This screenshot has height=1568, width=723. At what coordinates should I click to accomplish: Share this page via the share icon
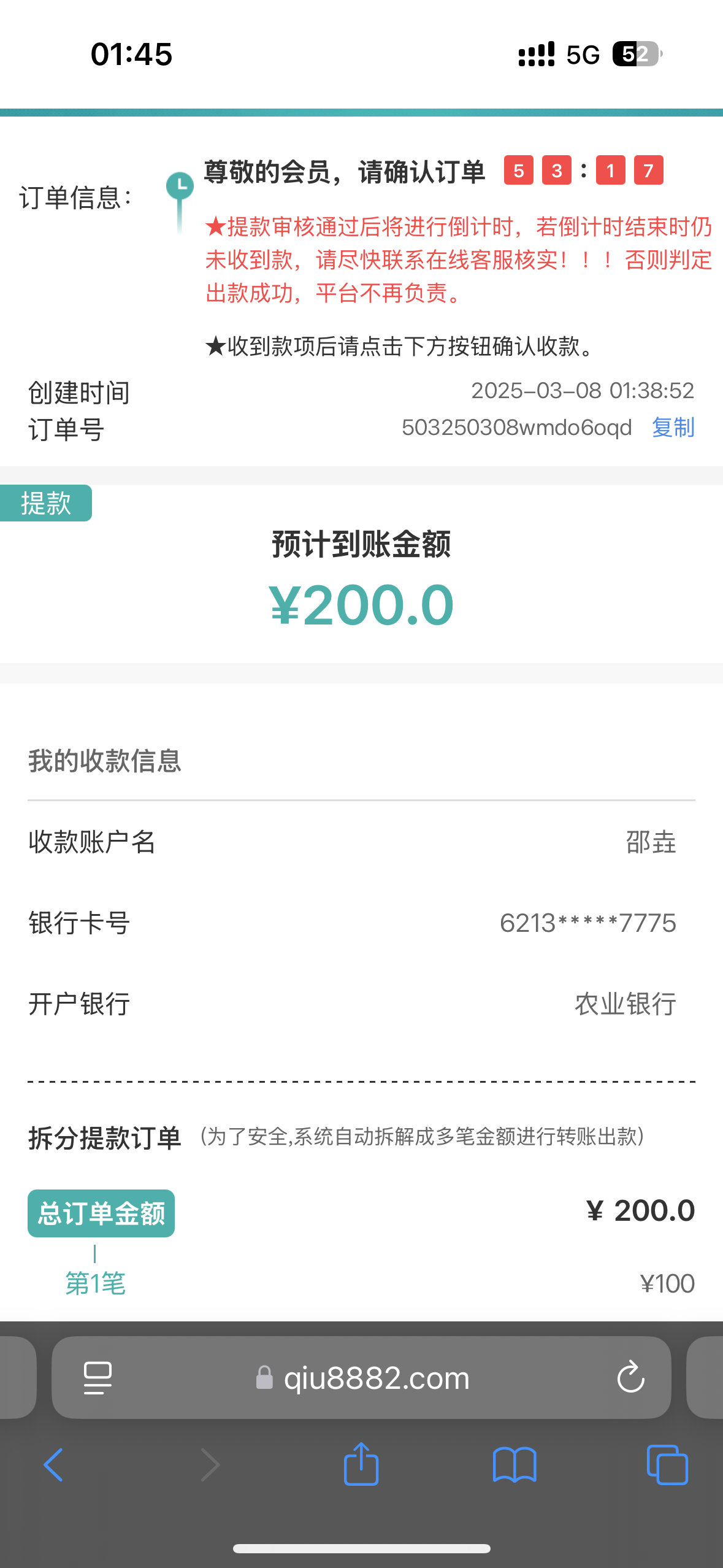pyautogui.click(x=361, y=1464)
